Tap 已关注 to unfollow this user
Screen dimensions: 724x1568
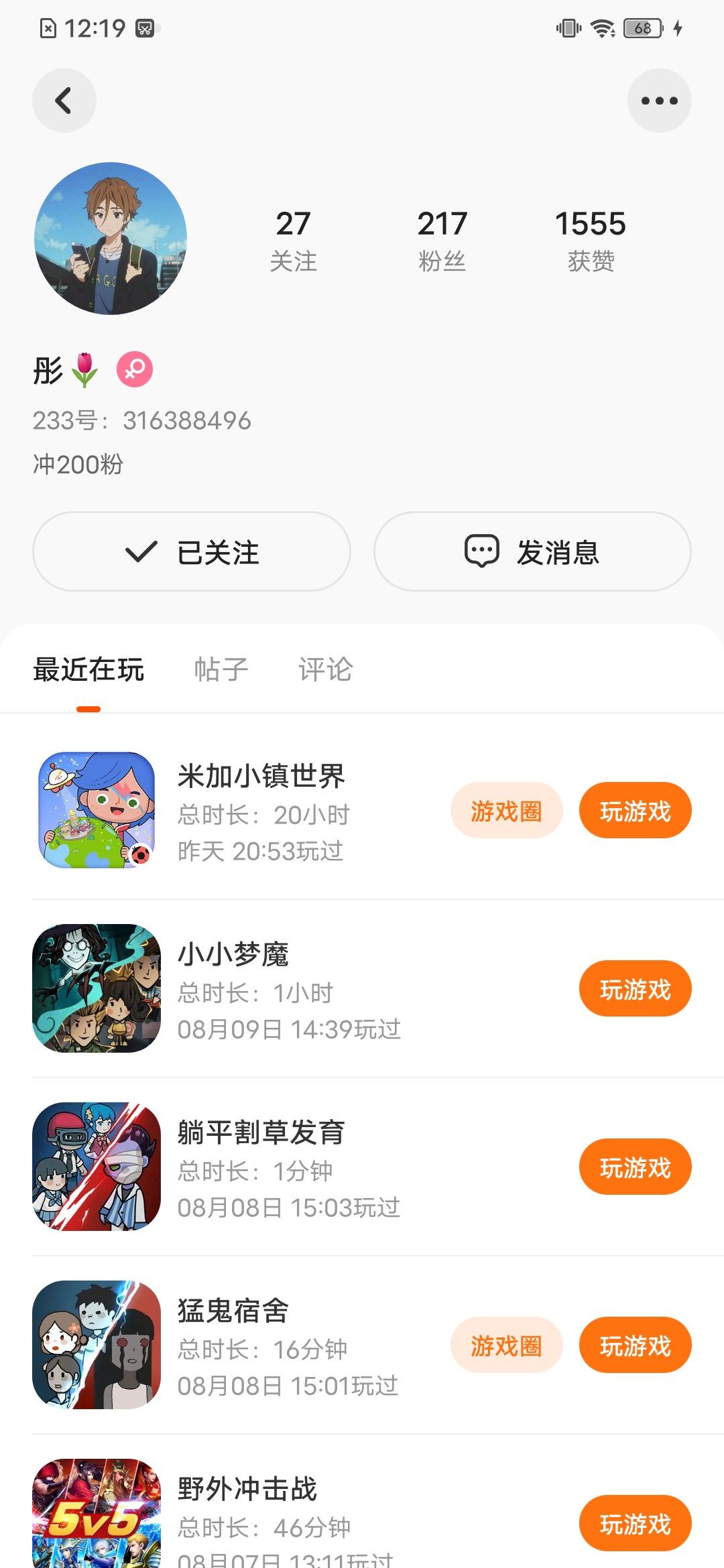[192, 552]
